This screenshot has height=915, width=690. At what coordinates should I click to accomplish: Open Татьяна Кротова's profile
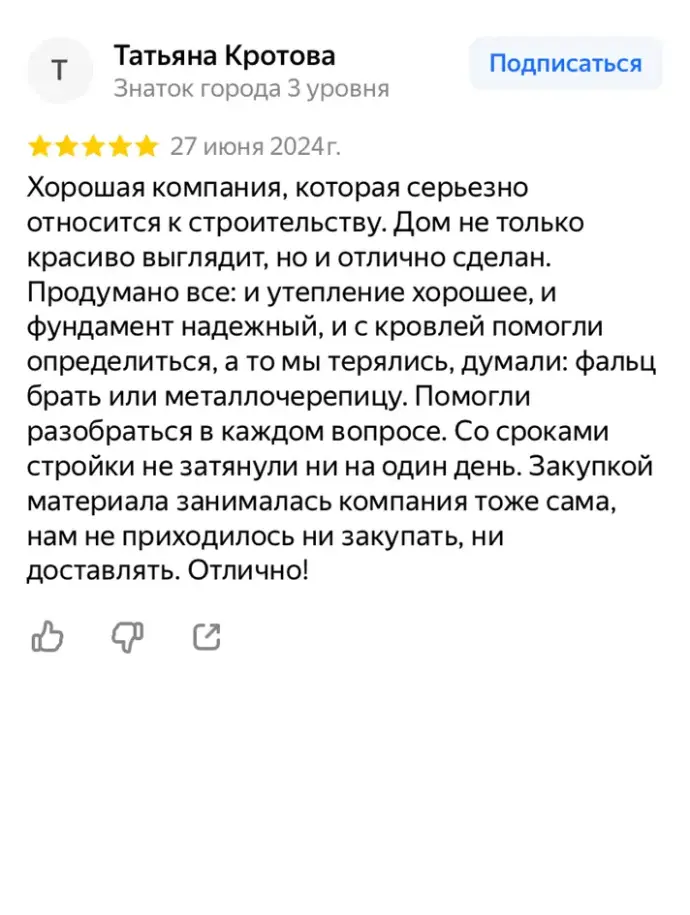tap(224, 56)
